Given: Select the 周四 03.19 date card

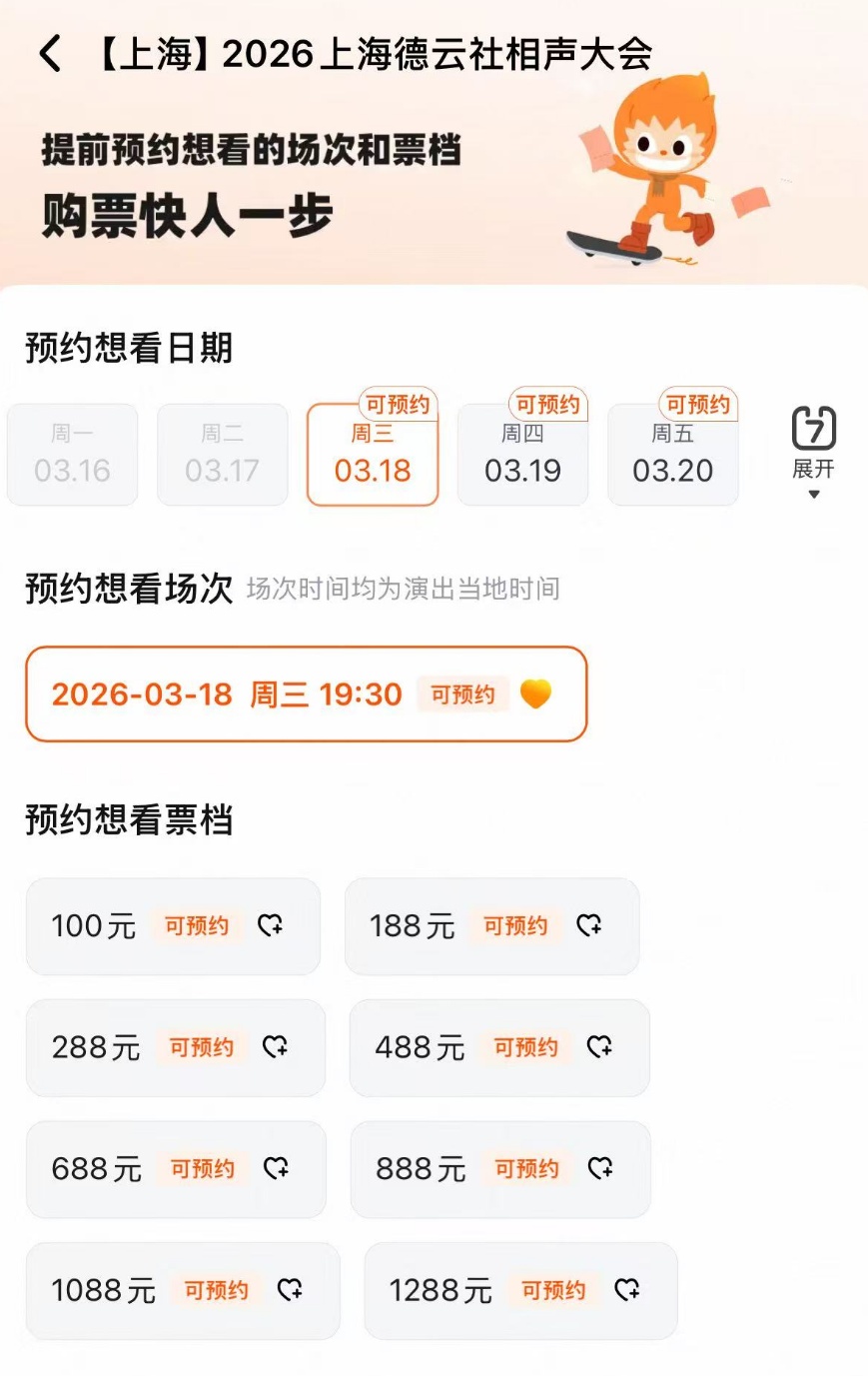Looking at the screenshot, I should (x=522, y=454).
